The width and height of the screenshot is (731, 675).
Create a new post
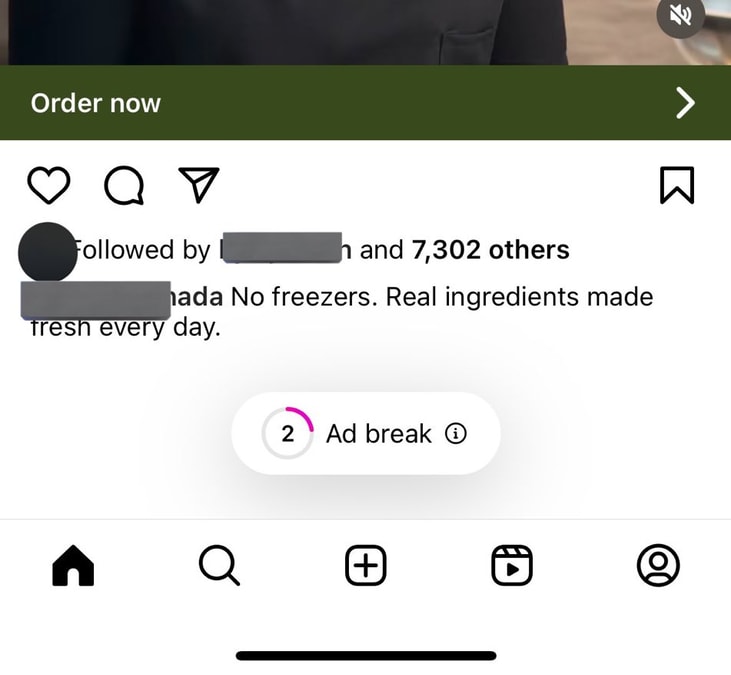(365, 566)
